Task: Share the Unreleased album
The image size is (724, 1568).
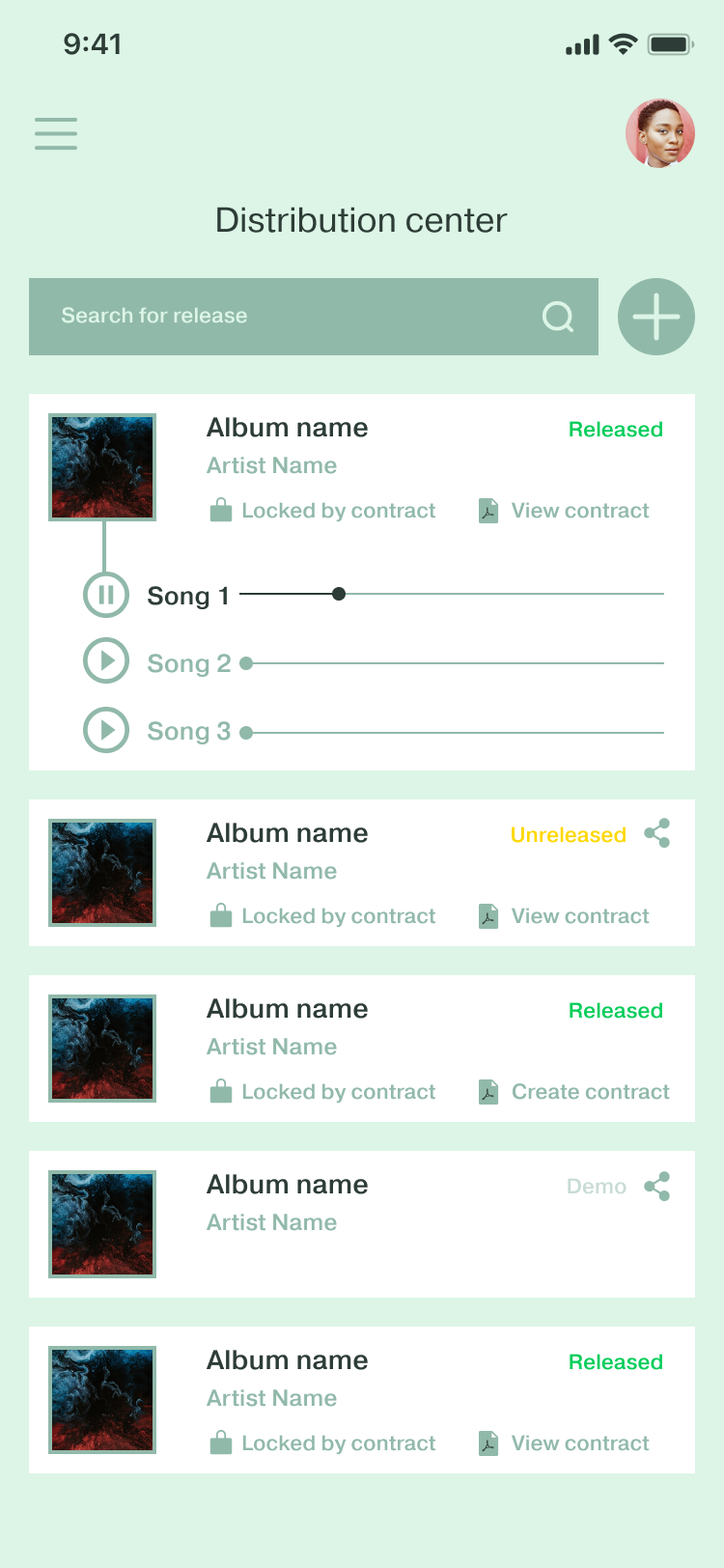Action: pyautogui.click(x=657, y=833)
